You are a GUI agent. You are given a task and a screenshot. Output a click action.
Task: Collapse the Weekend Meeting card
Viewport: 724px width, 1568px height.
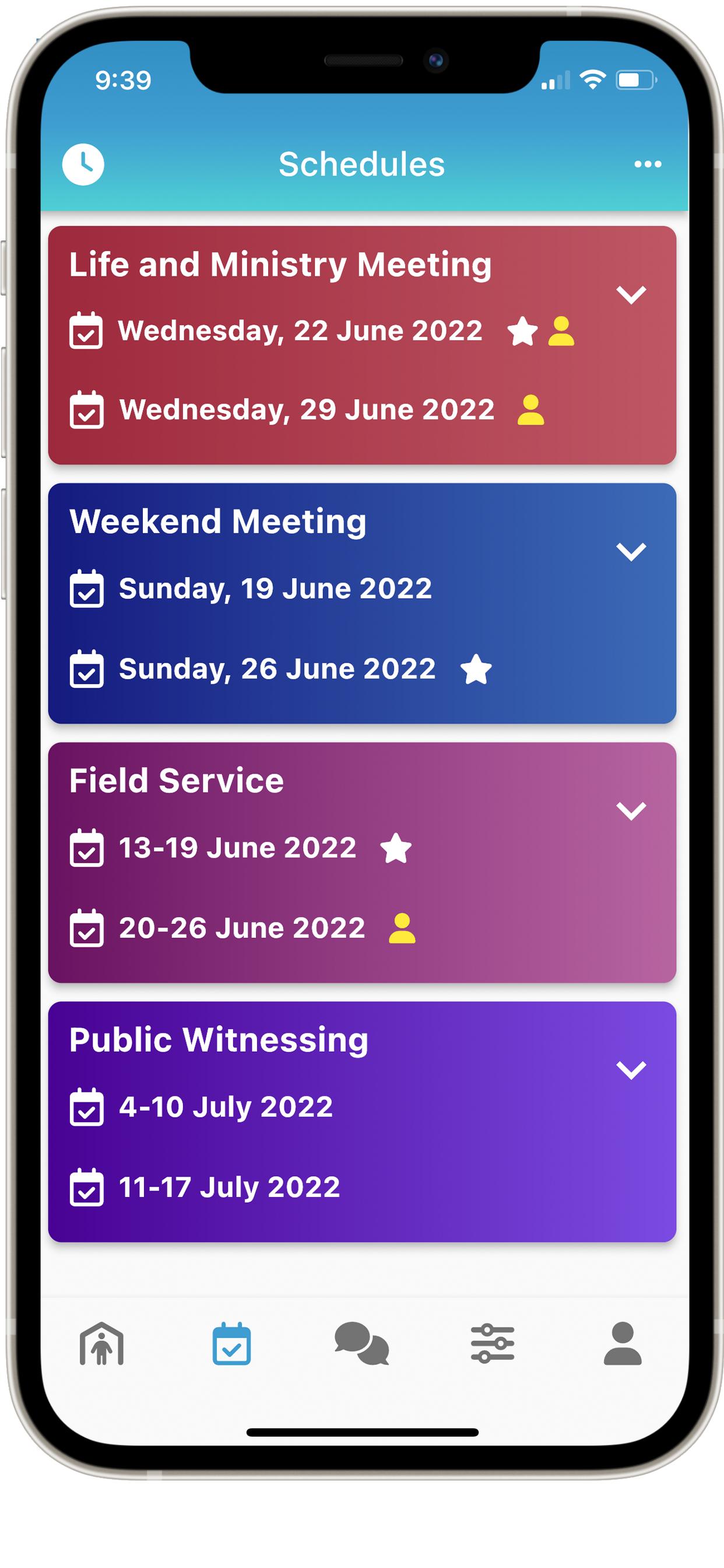pyautogui.click(x=631, y=552)
